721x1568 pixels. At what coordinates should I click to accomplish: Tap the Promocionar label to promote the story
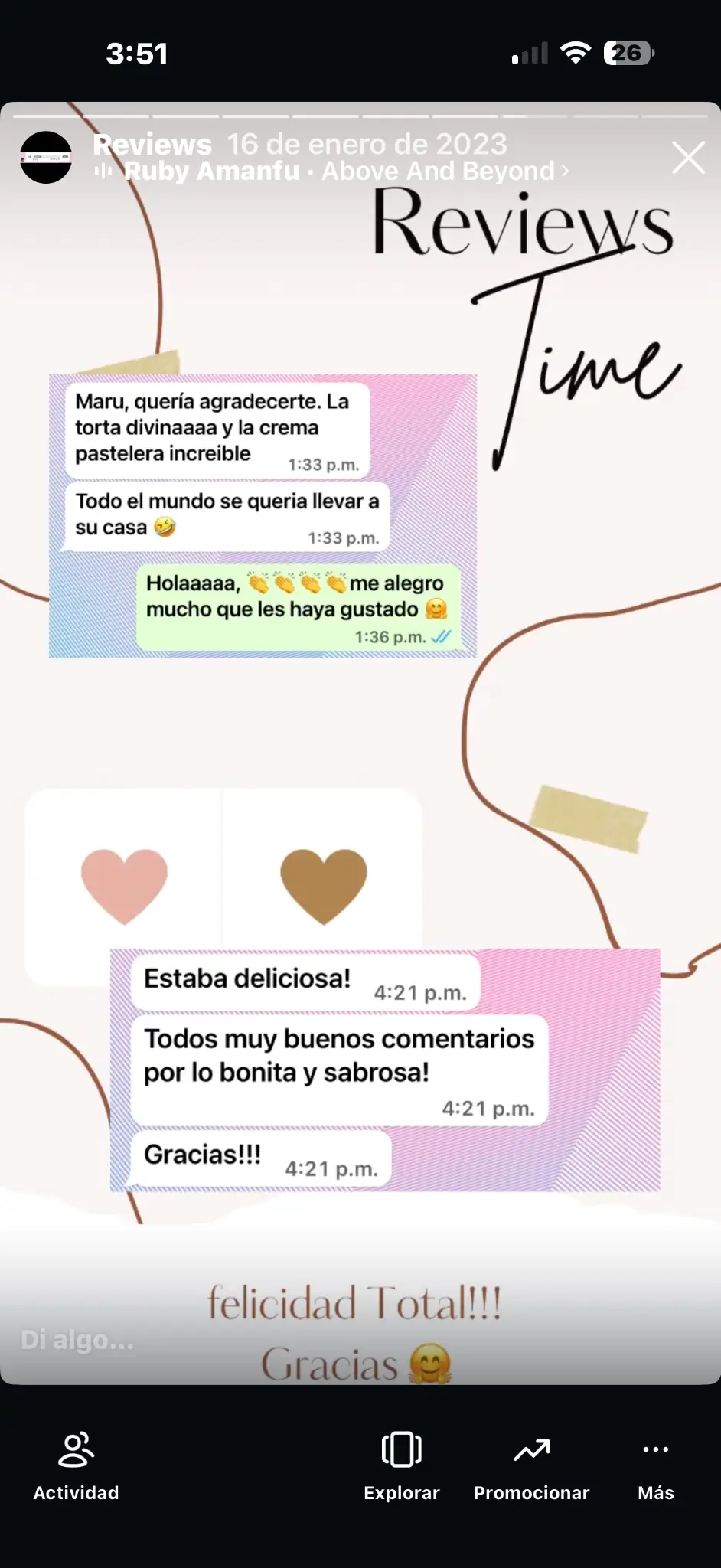(531, 1491)
